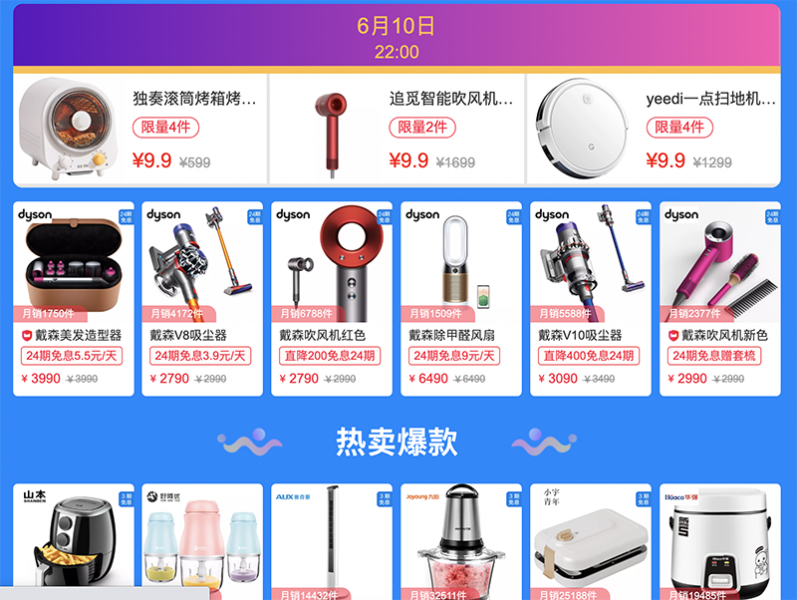
Task: Open the 追觅智能吹风机 ¥9.9 deal
Action: tap(396, 128)
